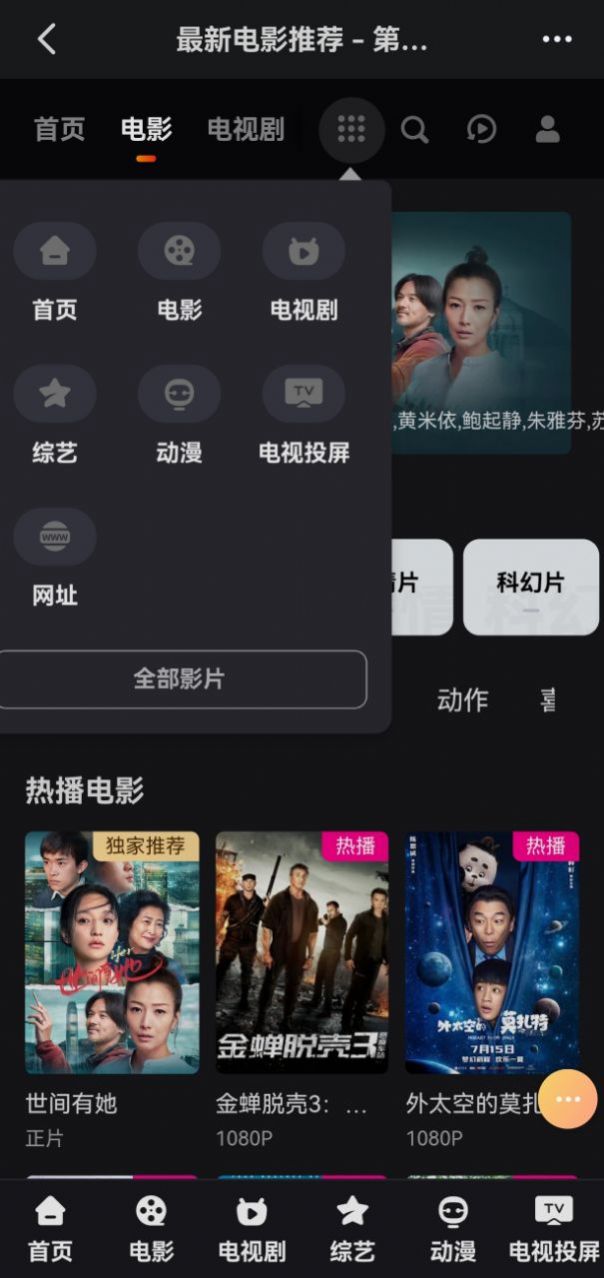Open the movie 世间有她
The width and height of the screenshot is (604, 1278).
click(x=112, y=952)
